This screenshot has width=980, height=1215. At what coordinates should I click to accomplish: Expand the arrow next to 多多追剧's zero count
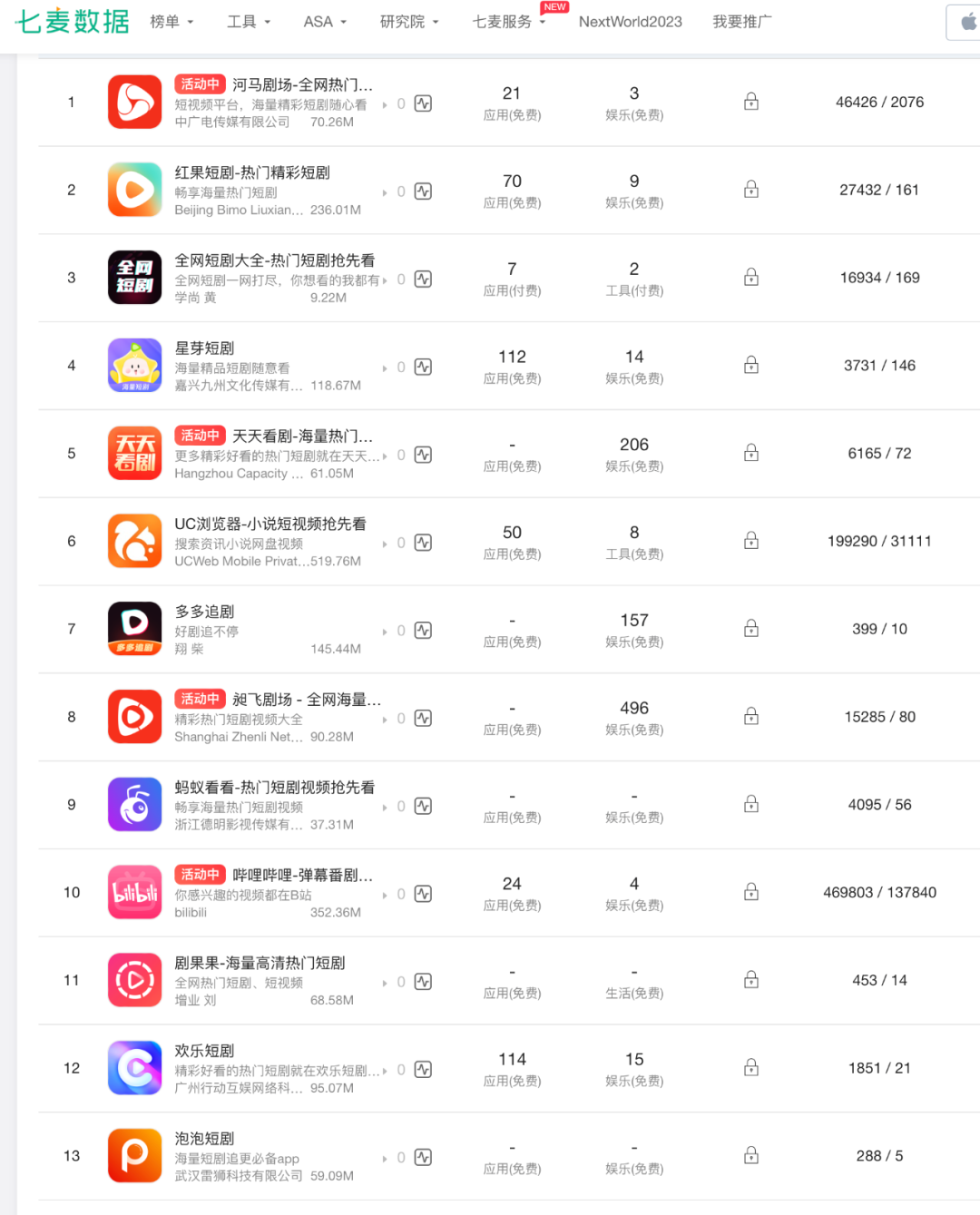tap(385, 630)
